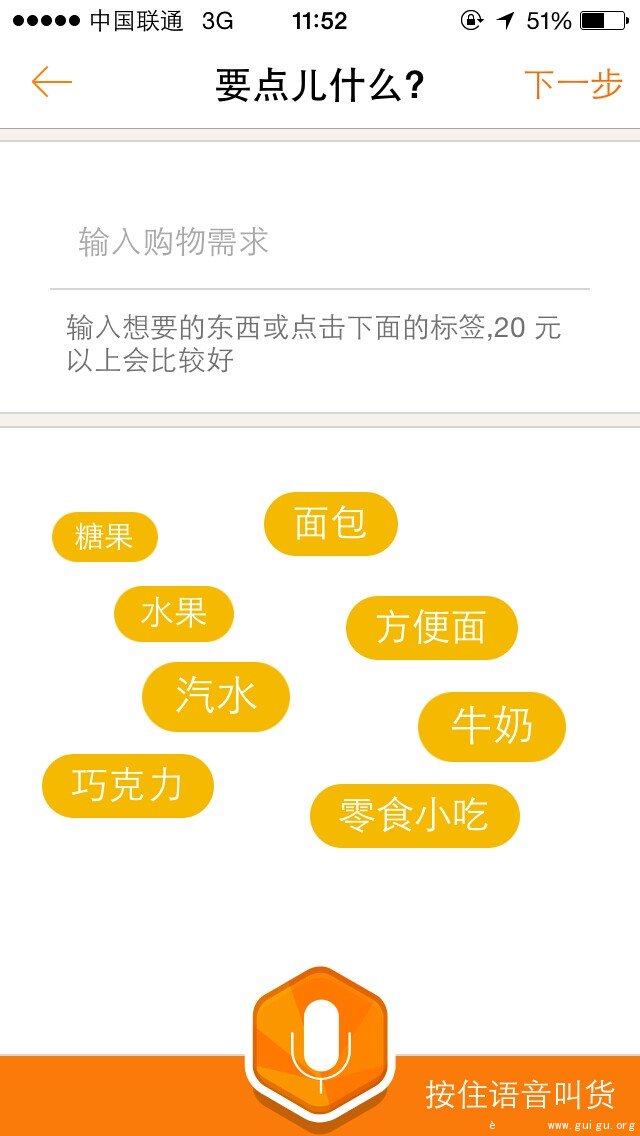
Task: Tap the 巧克力 tag
Action: [x=128, y=786]
